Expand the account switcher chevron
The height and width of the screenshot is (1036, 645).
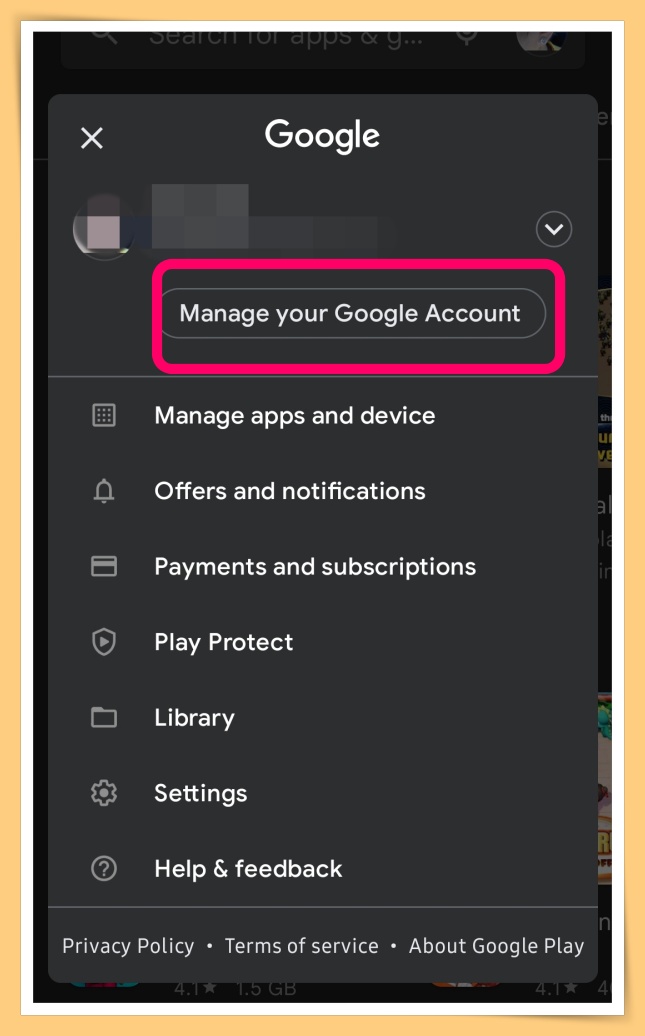pyautogui.click(x=553, y=230)
